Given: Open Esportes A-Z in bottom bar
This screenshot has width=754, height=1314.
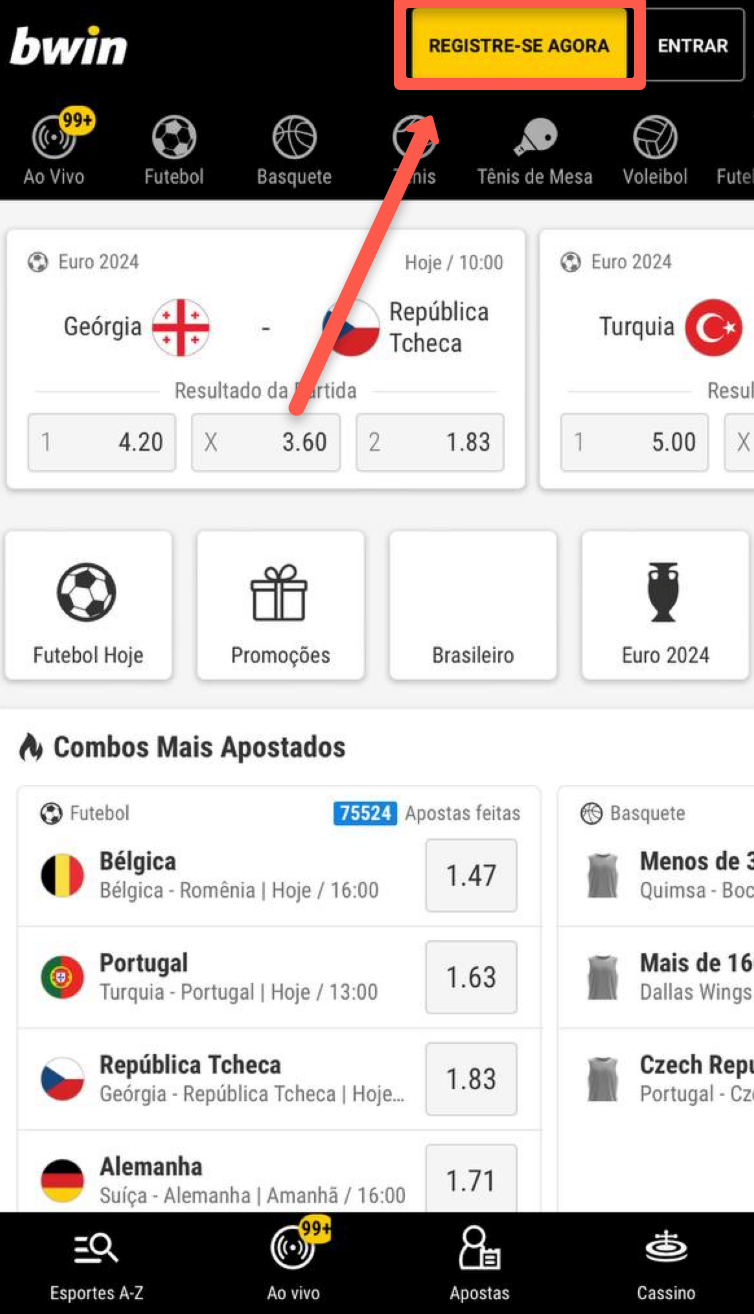Looking at the screenshot, I should tap(96, 1264).
